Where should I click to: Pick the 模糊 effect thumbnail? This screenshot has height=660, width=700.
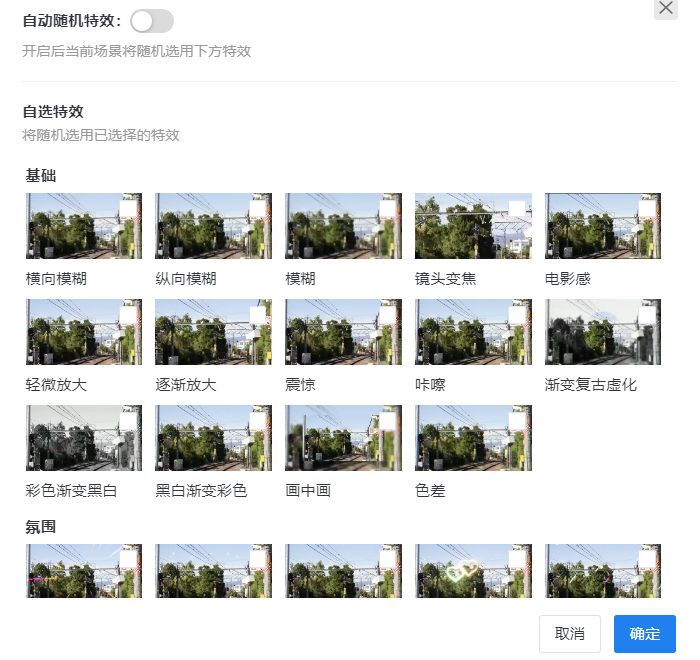click(343, 226)
